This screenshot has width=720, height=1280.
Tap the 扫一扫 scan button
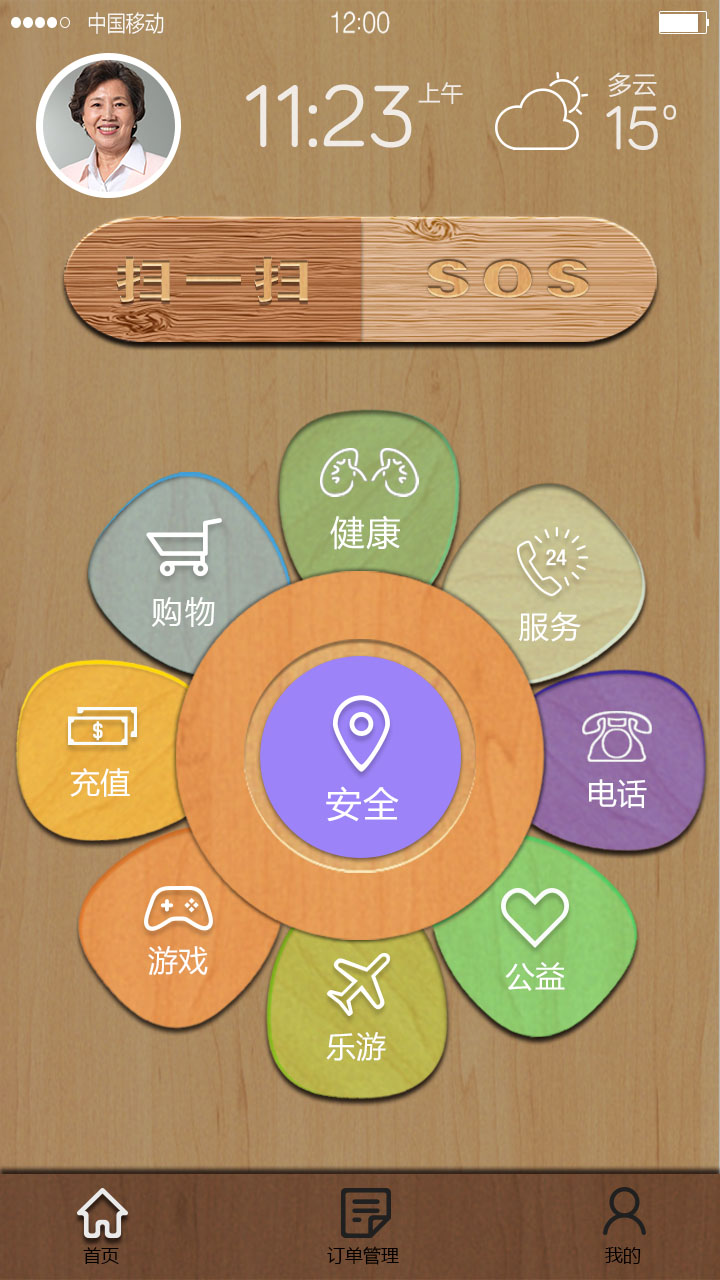[213, 280]
